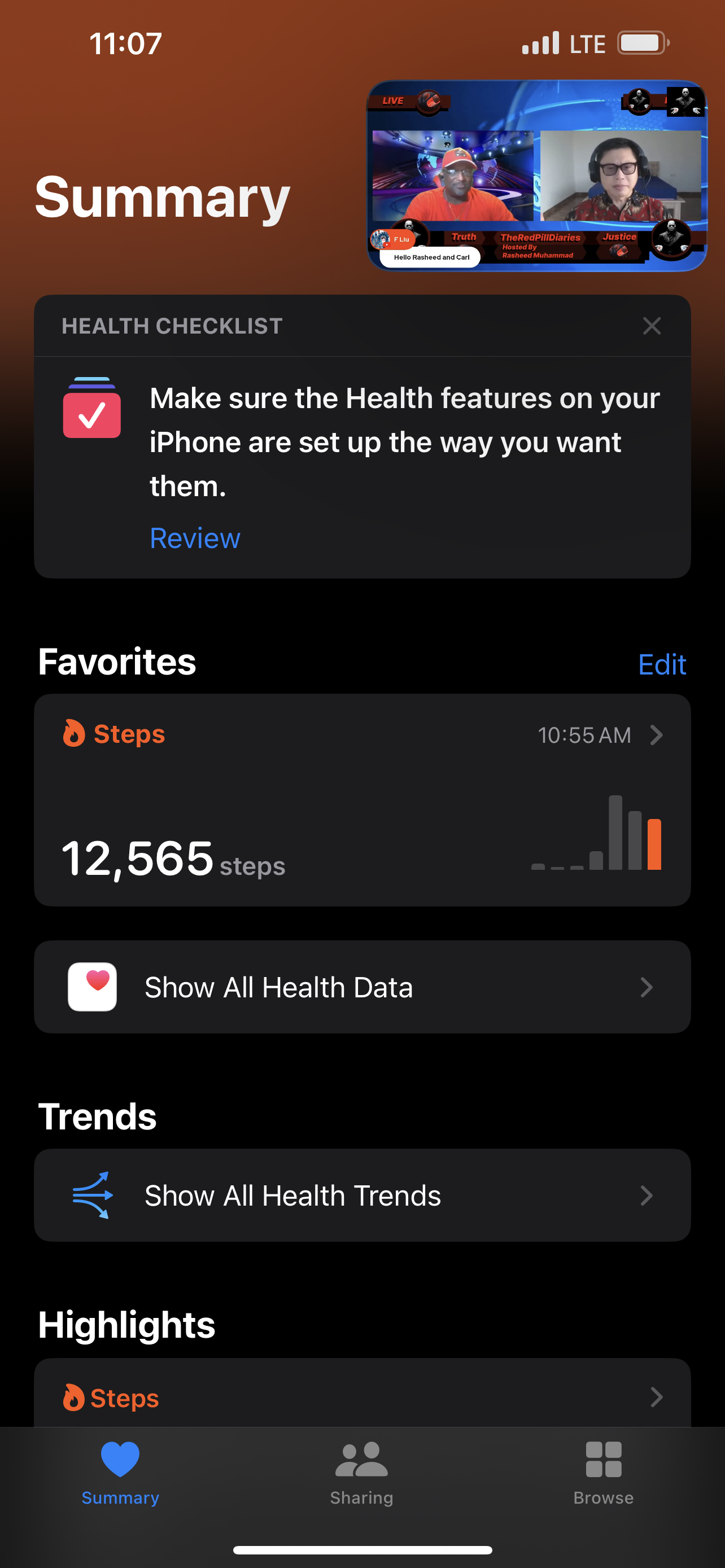Viewport: 725px width, 1568px height.
Task: Open Show All Health Trends
Action: pos(362,1195)
